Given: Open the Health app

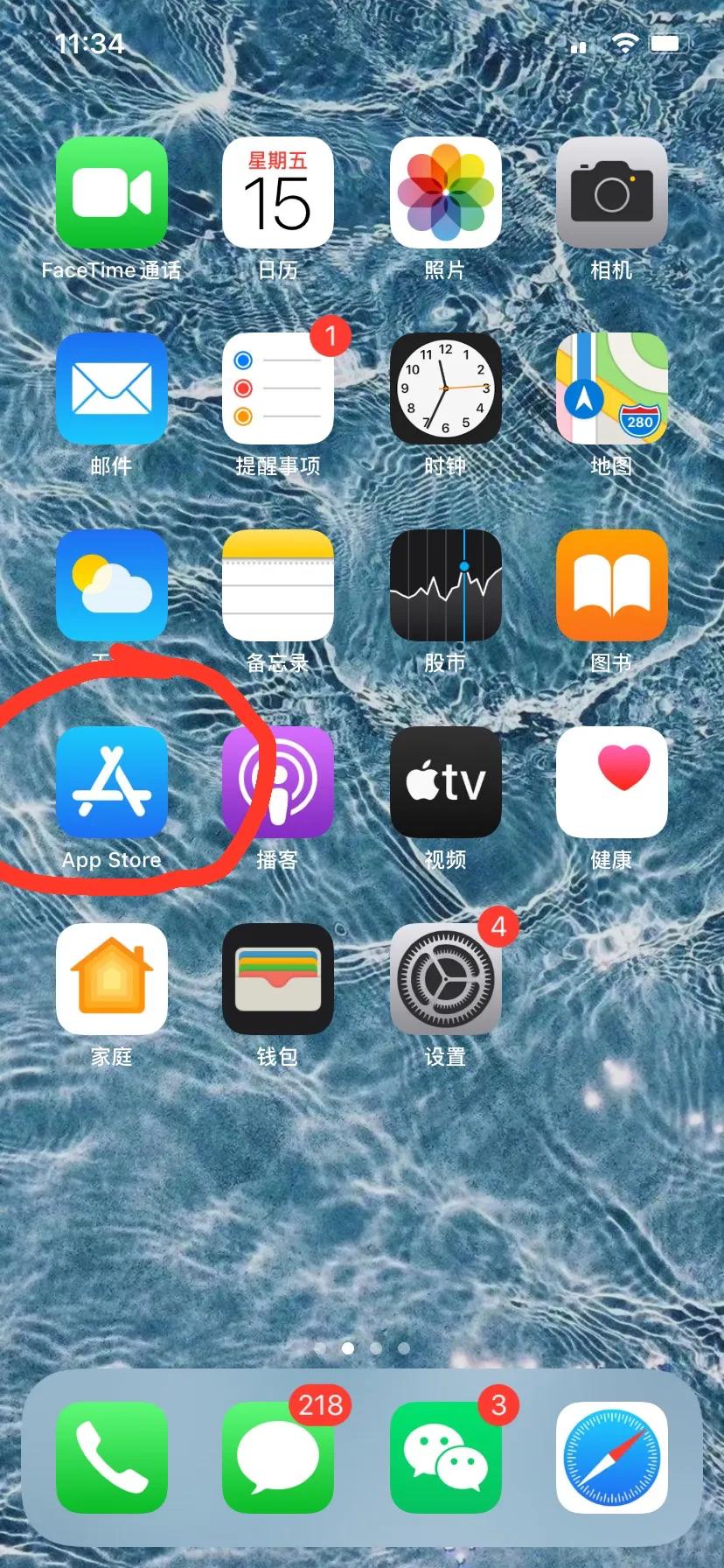Looking at the screenshot, I should coord(611,782).
